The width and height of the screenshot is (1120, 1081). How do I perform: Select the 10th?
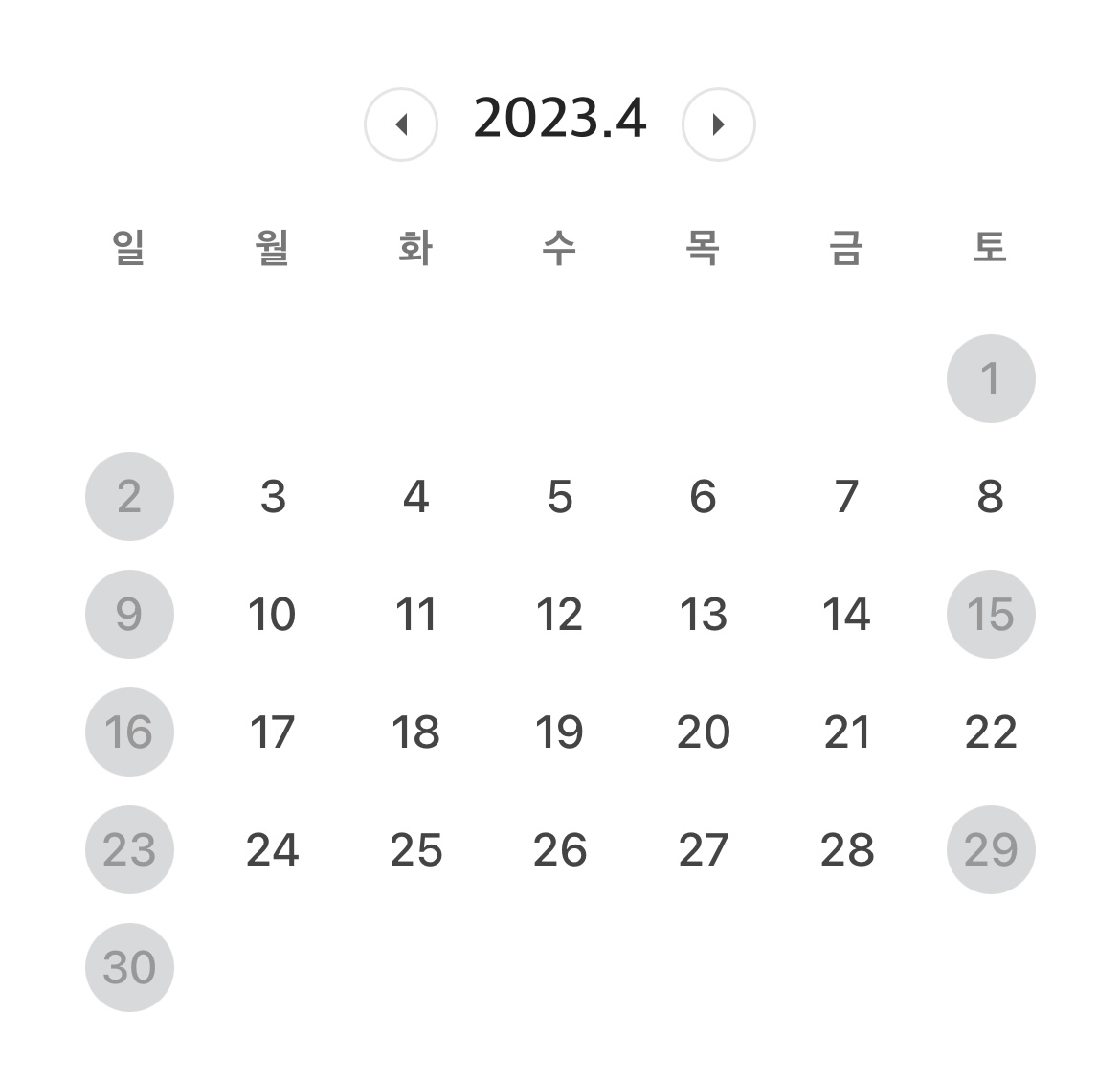(x=272, y=614)
